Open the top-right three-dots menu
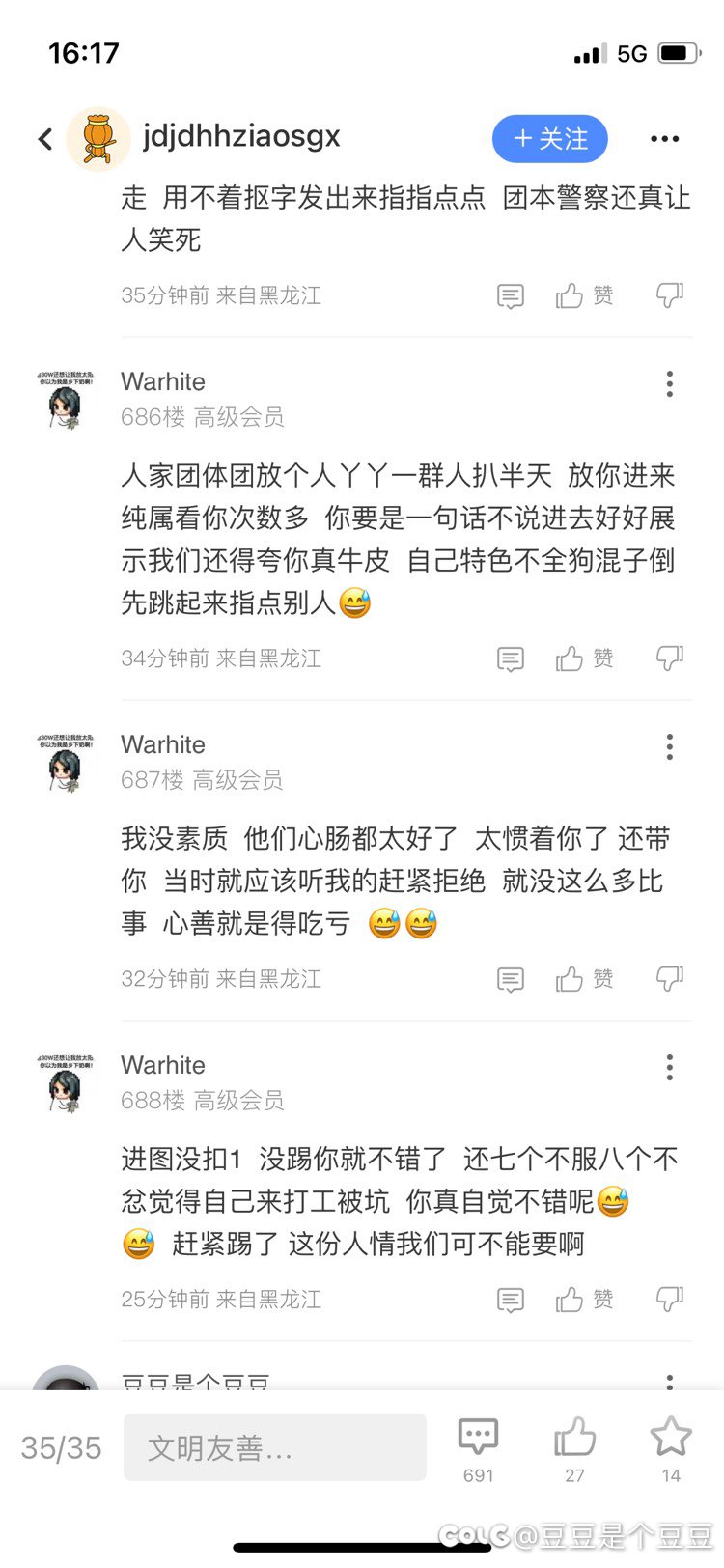 [x=665, y=139]
